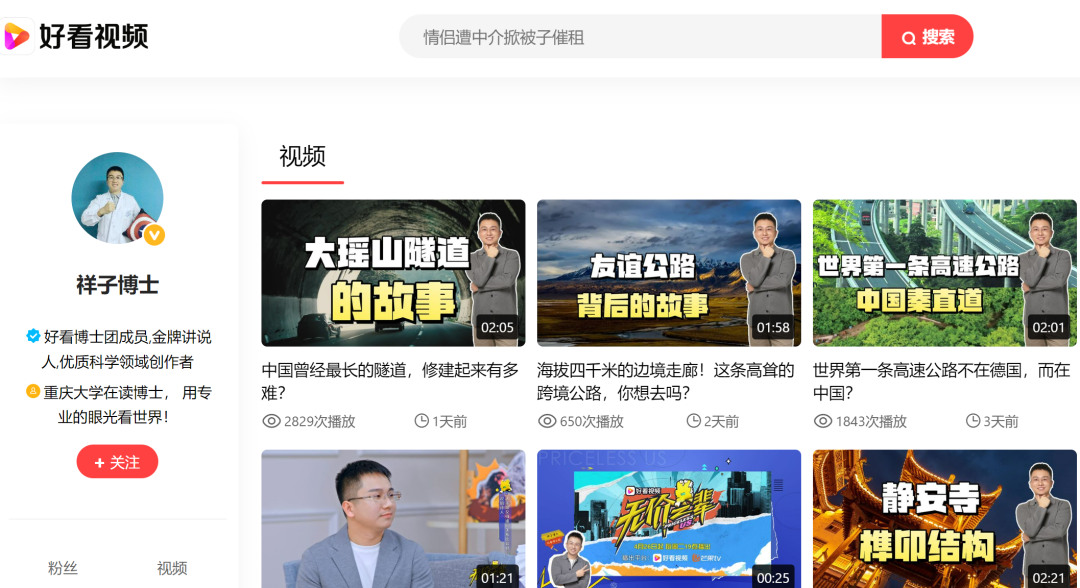Switch to the 视频 tab
The image size is (1080, 588).
point(302,156)
